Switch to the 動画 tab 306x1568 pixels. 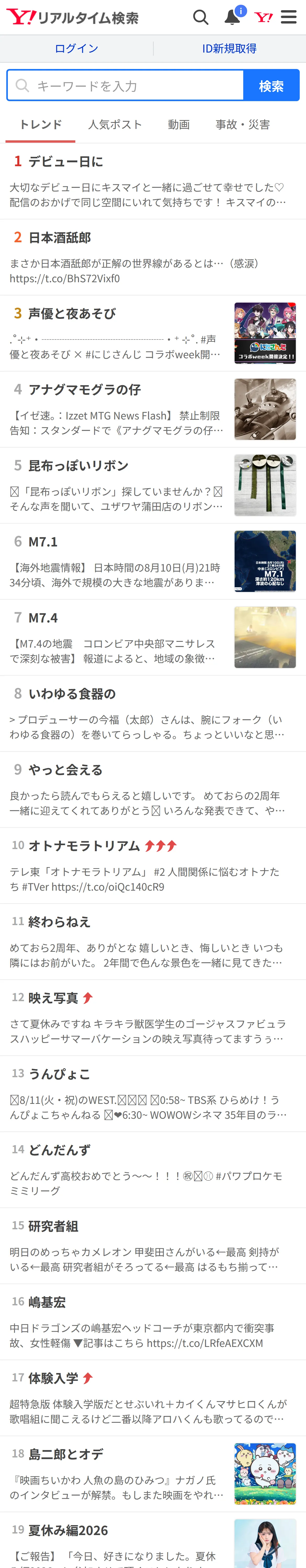click(x=179, y=125)
